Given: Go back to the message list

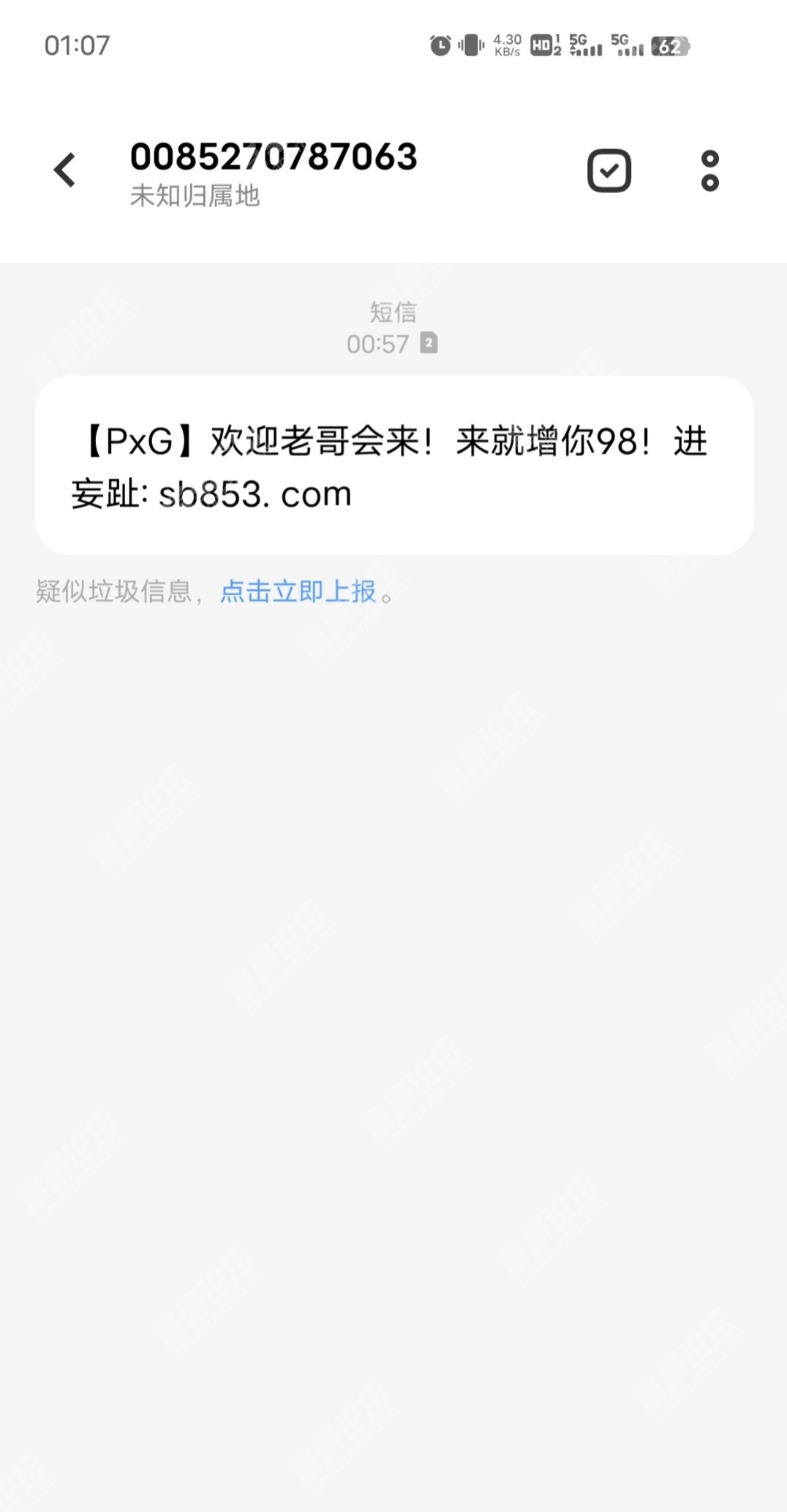Looking at the screenshot, I should click(65, 170).
